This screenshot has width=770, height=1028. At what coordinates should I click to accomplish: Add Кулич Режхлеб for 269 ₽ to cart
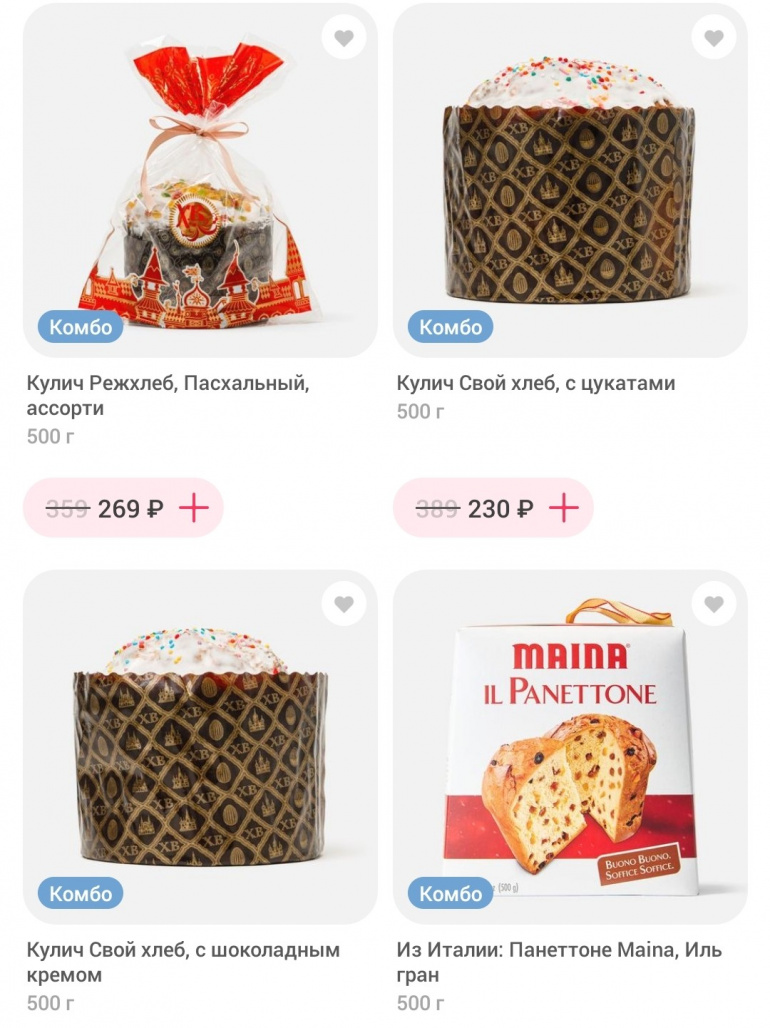pyautogui.click(x=193, y=508)
